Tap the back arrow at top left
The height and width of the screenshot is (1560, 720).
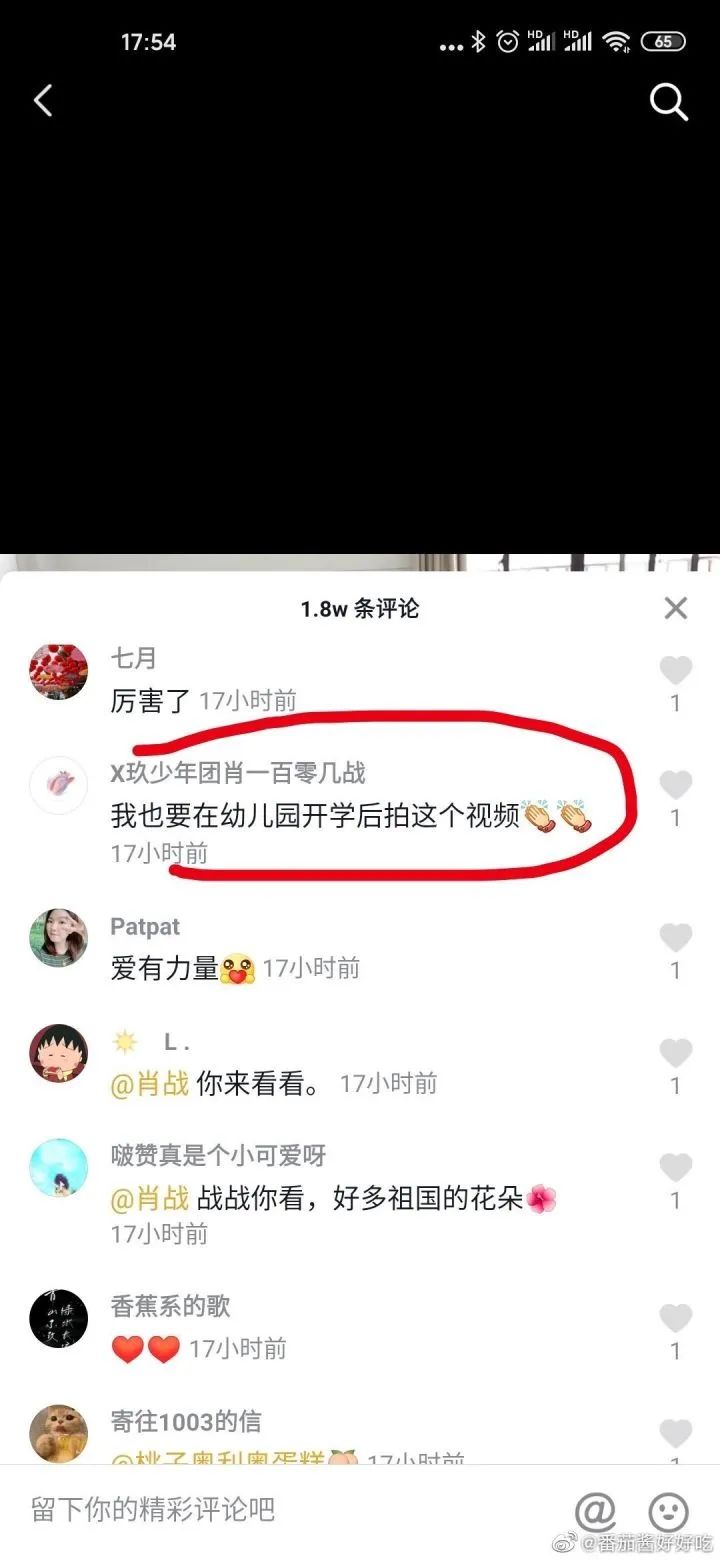coord(42,100)
